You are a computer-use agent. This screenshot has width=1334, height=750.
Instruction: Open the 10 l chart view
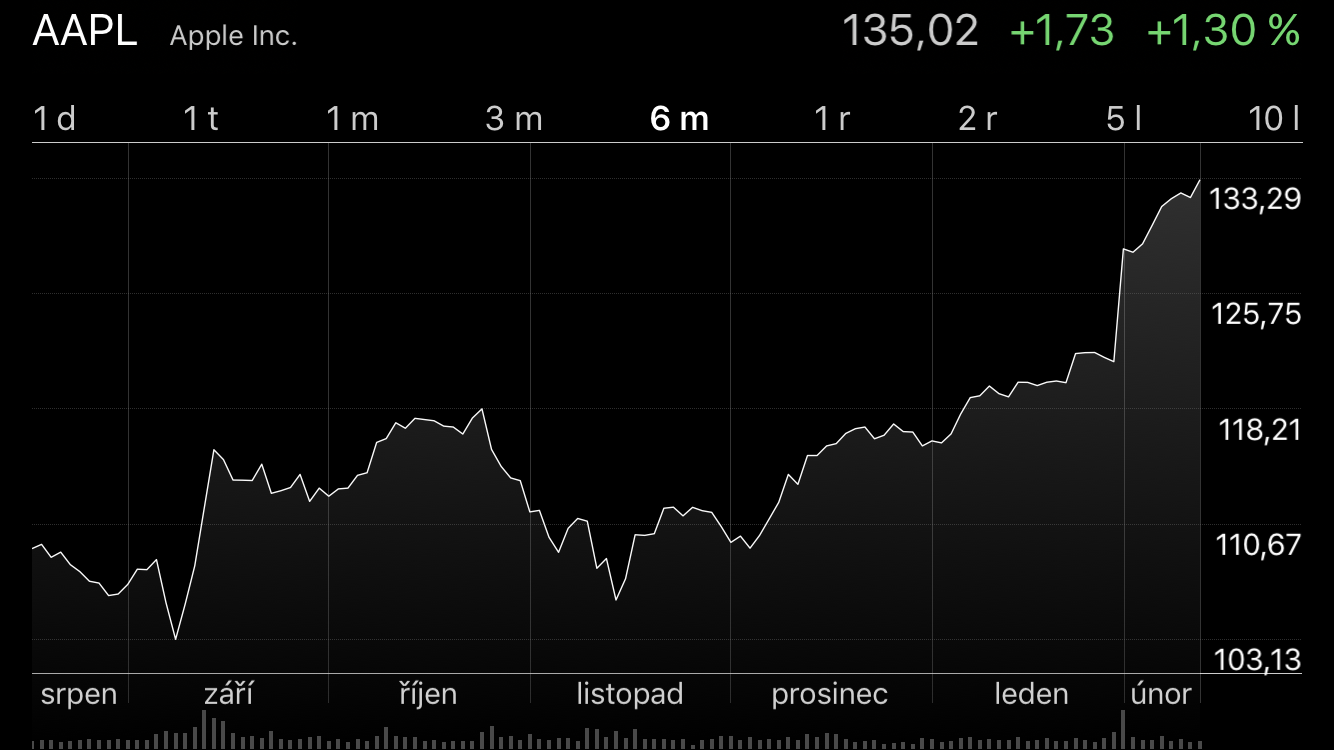coord(1275,119)
